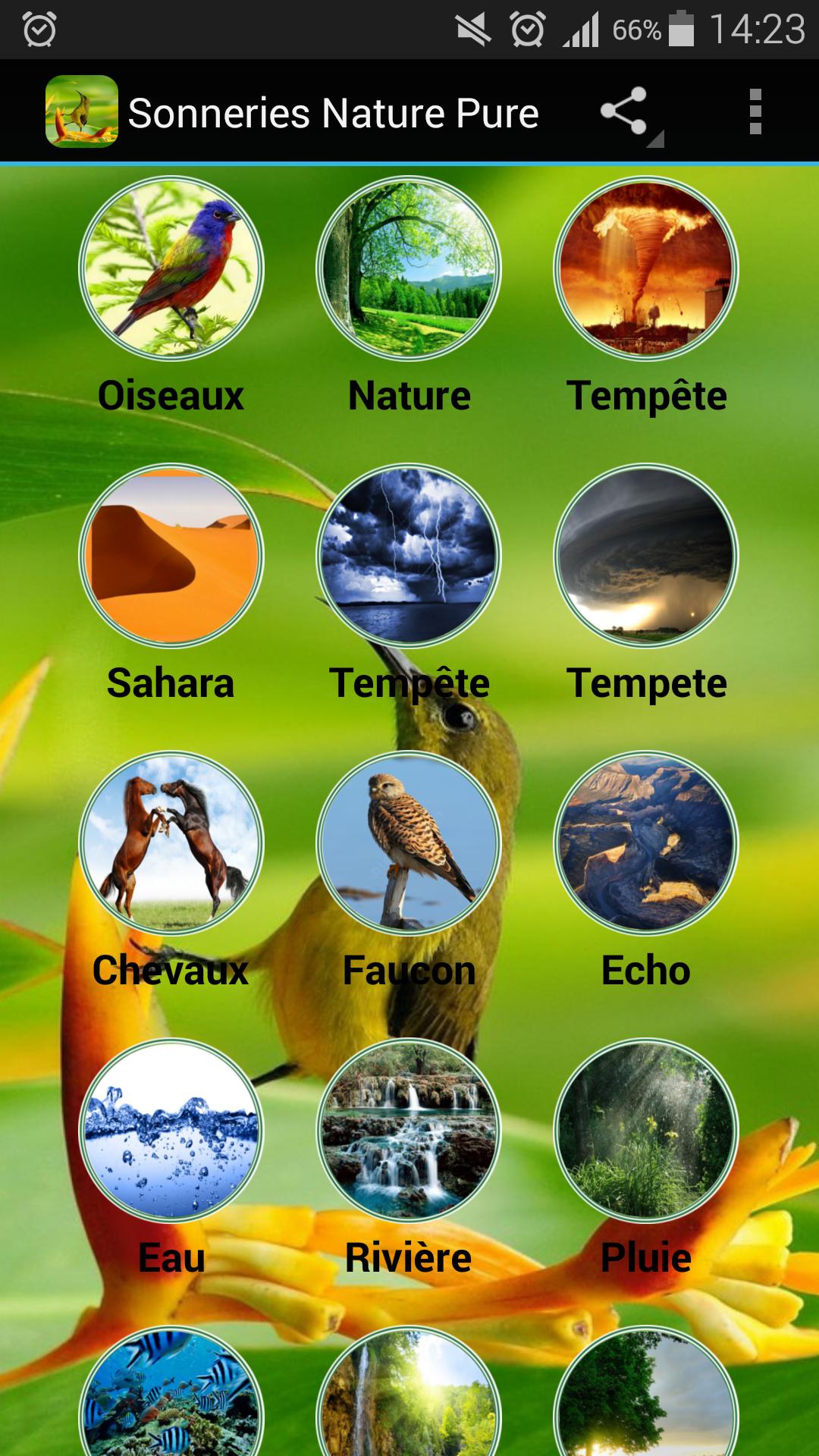Open the overflow menu with three dots

click(x=755, y=111)
